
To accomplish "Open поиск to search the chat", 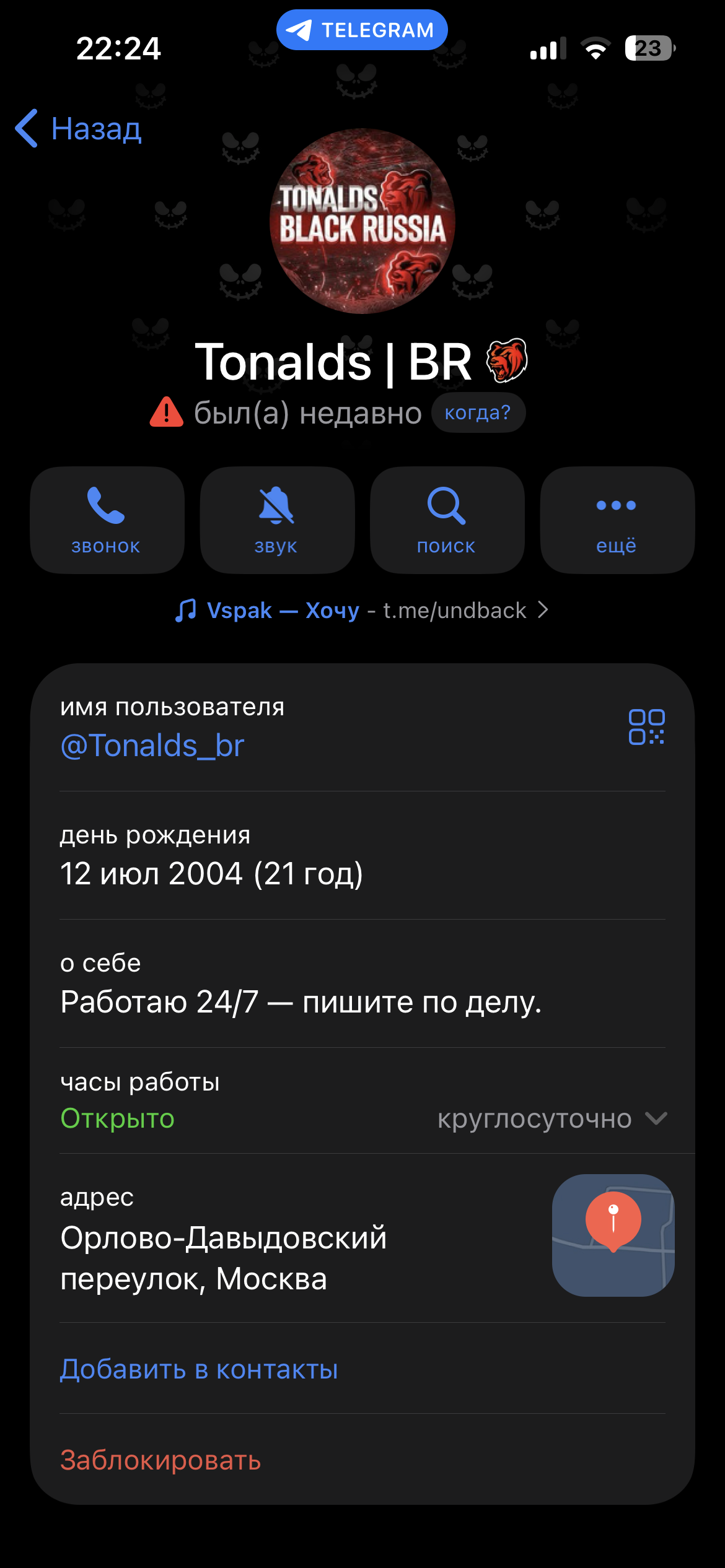I will (x=446, y=520).
